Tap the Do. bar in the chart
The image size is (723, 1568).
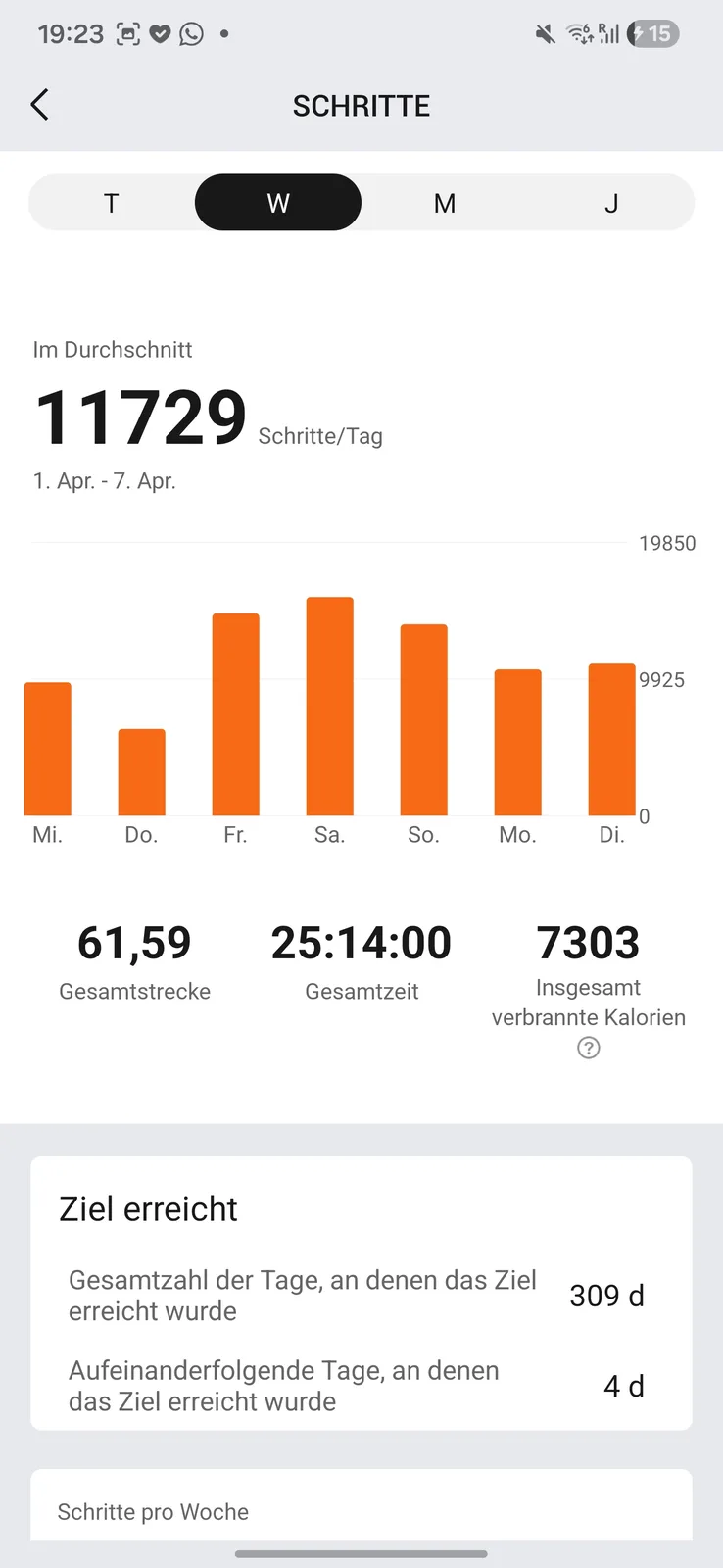pyautogui.click(x=142, y=772)
